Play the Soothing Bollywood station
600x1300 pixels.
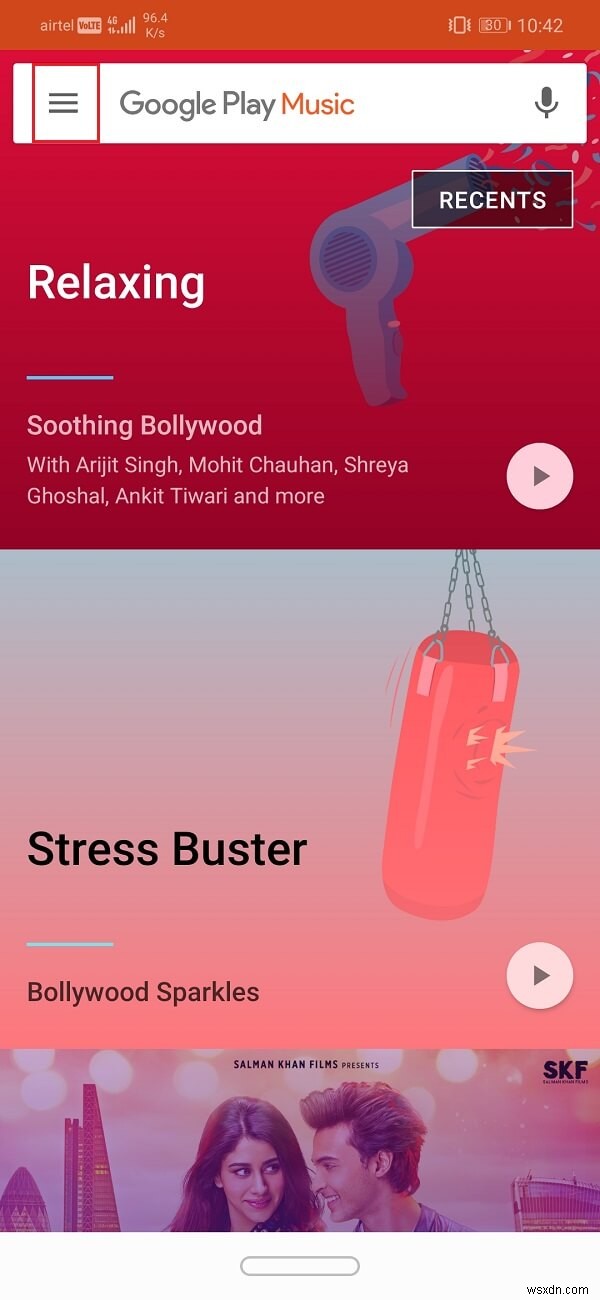click(x=540, y=476)
